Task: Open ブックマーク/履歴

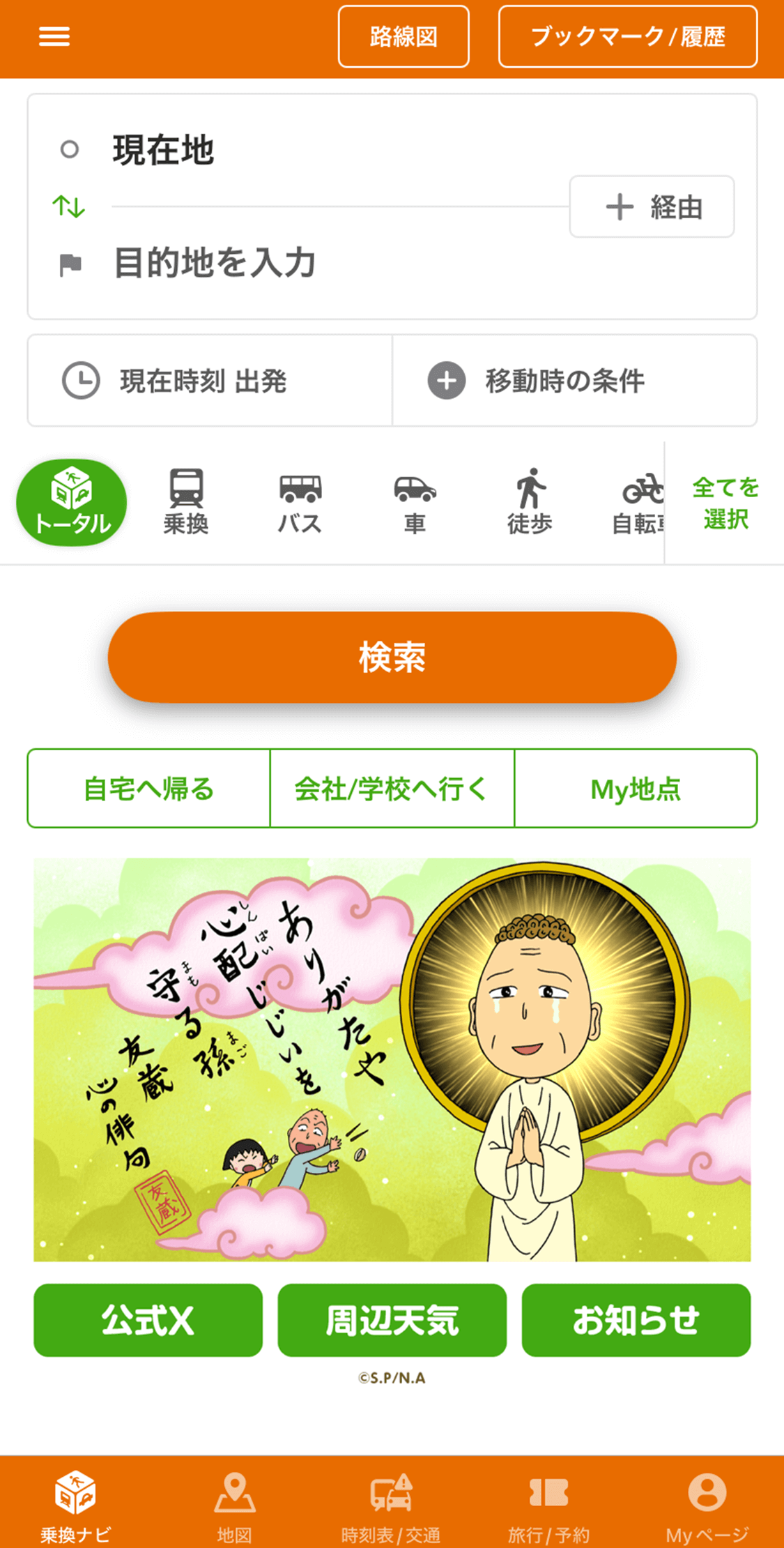Action: coord(627,36)
